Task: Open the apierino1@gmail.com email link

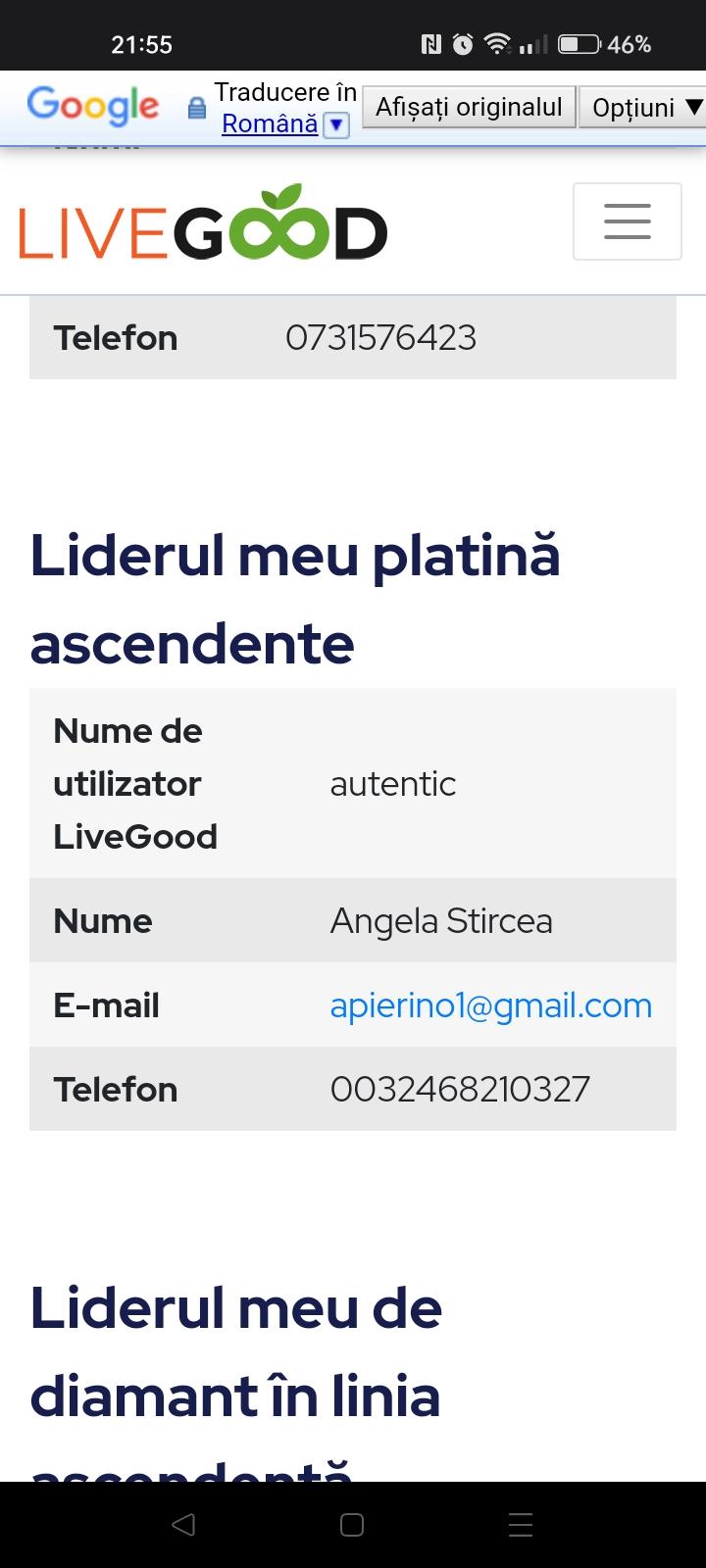Action: tap(490, 1005)
